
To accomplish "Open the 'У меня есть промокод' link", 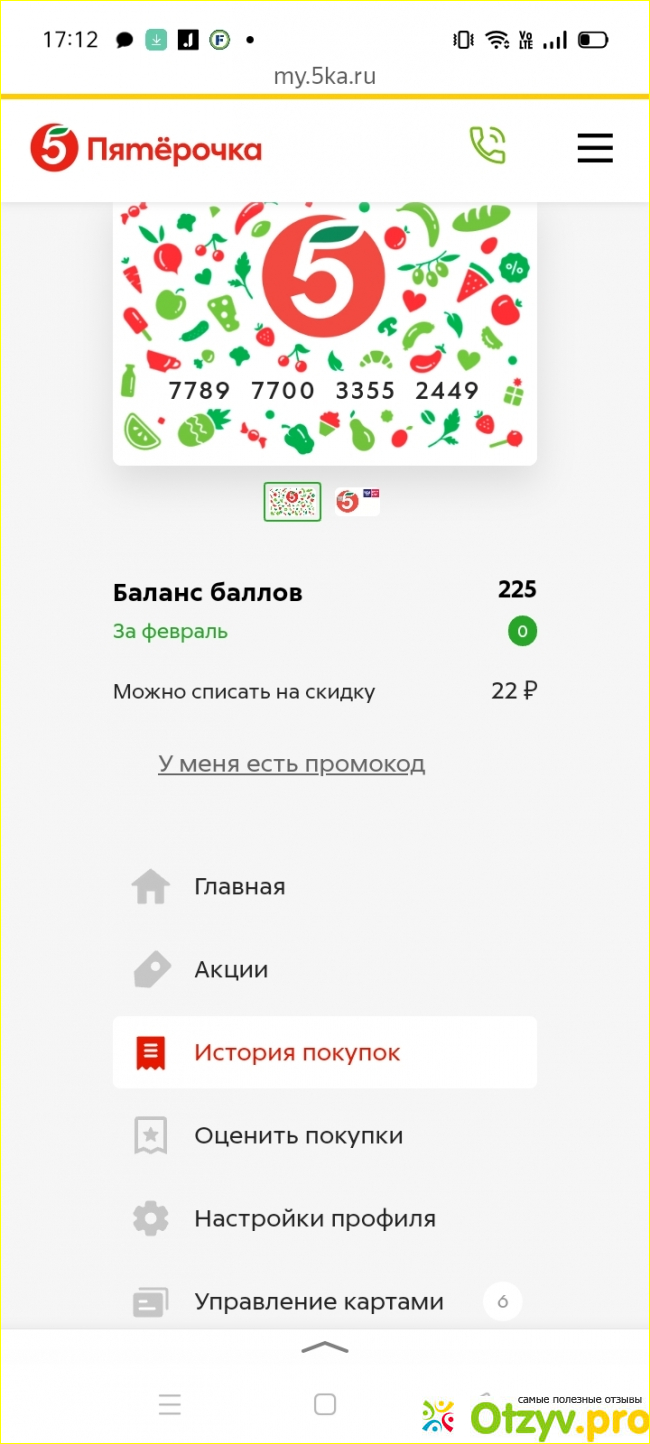I will point(291,764).
